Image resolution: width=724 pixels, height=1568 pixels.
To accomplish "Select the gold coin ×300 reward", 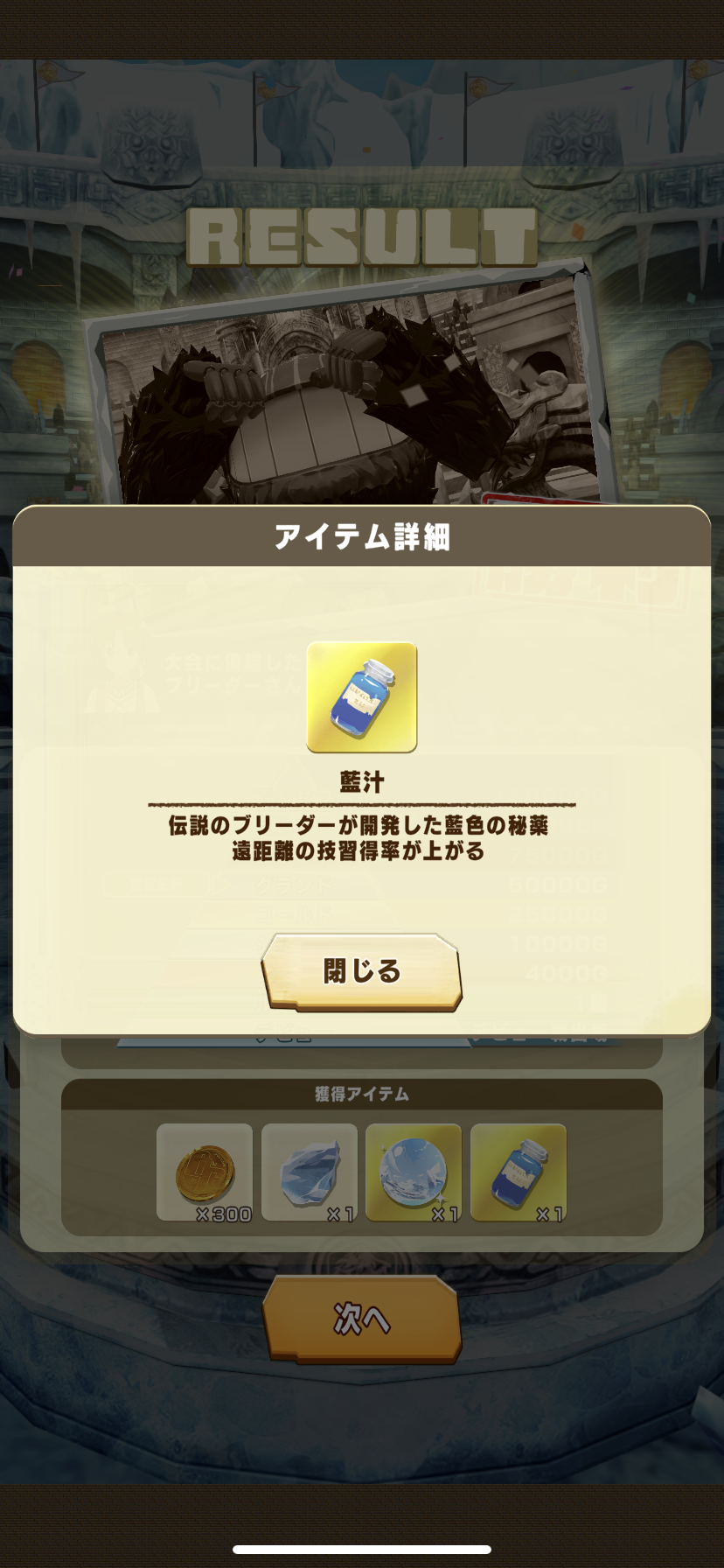I will click(x=205, y=1172).
